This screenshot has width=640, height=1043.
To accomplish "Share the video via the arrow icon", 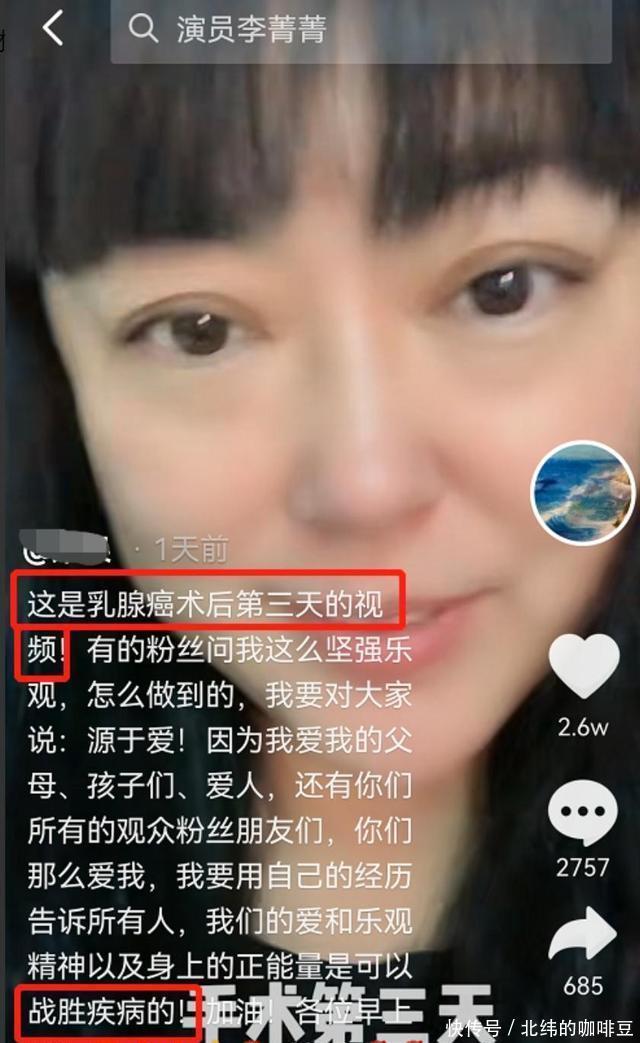I will 583,936.
